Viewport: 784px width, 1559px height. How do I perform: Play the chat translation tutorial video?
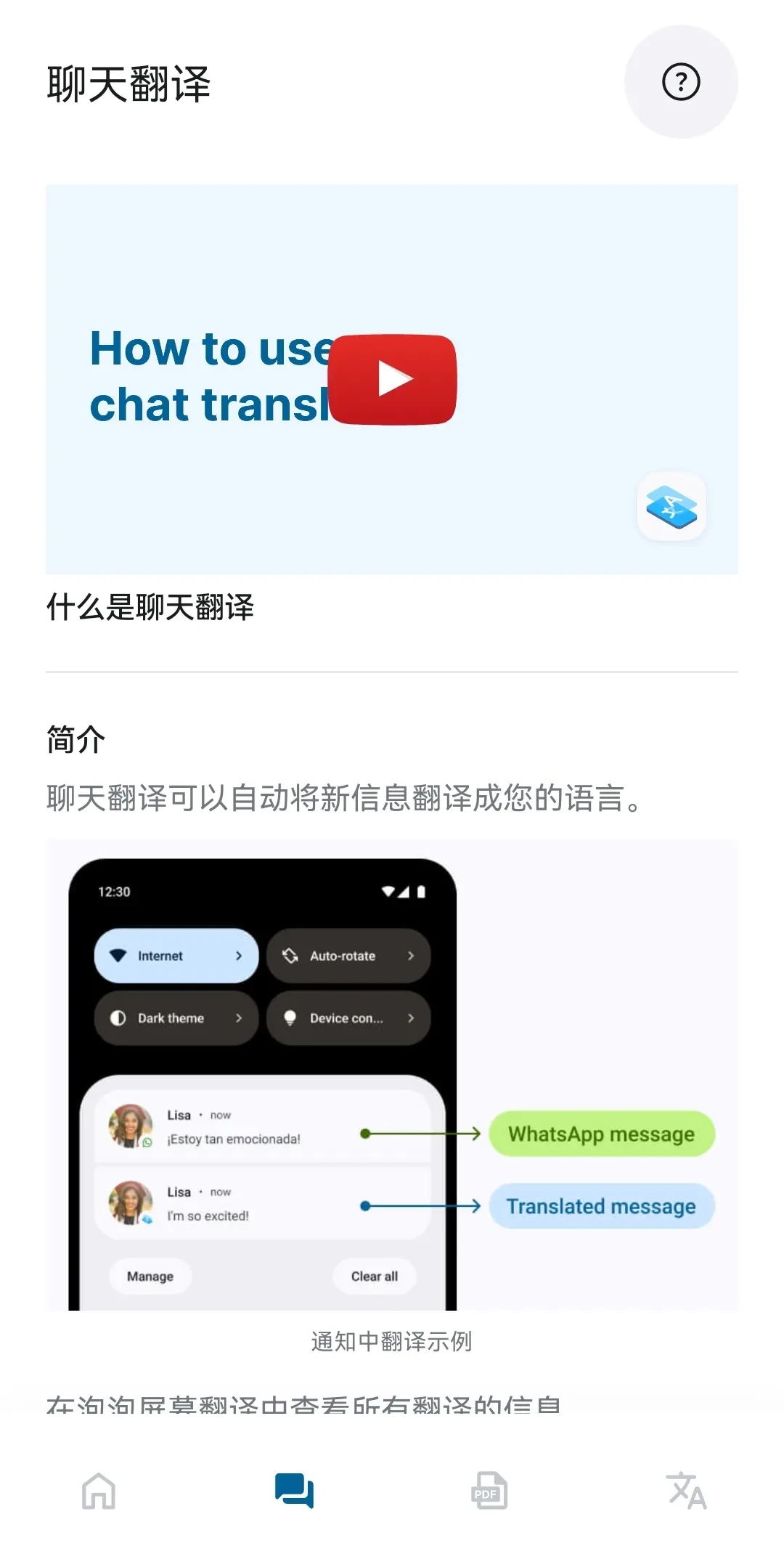tap(392, 379)
